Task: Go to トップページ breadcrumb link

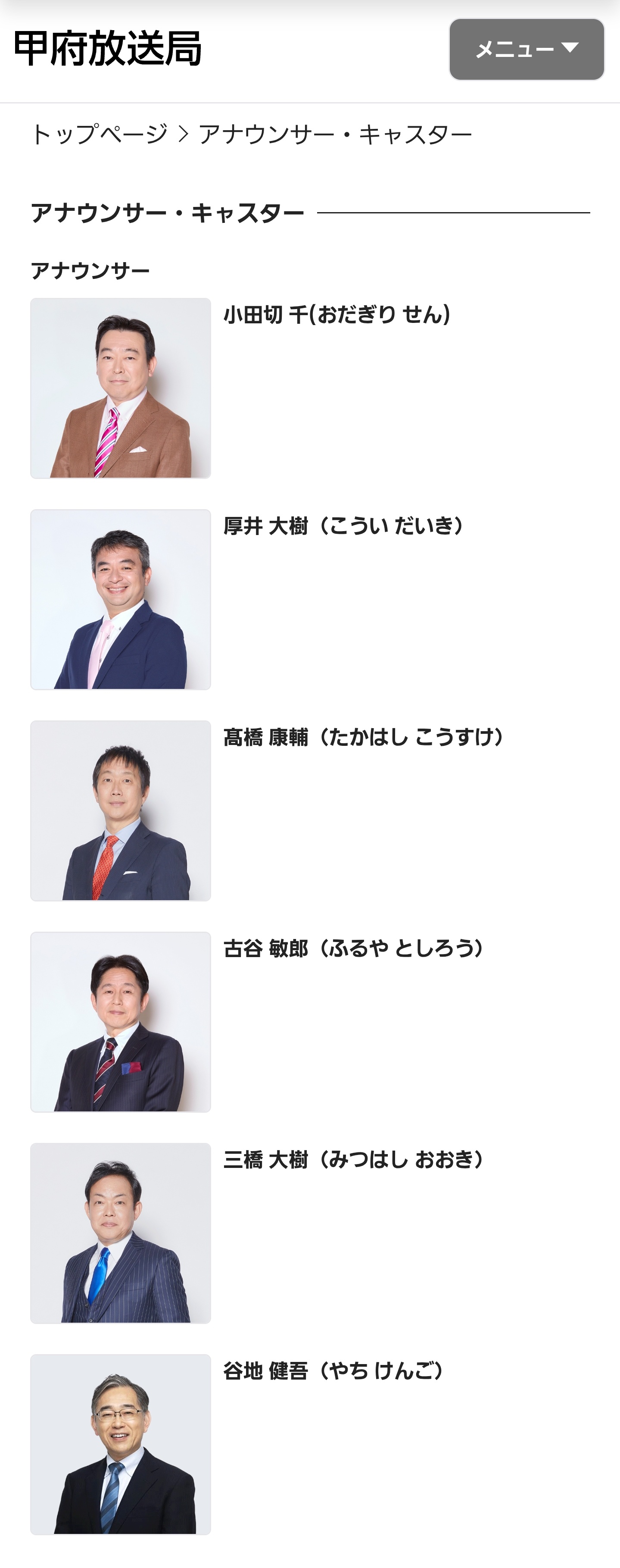Action: [x=99, y=135]
